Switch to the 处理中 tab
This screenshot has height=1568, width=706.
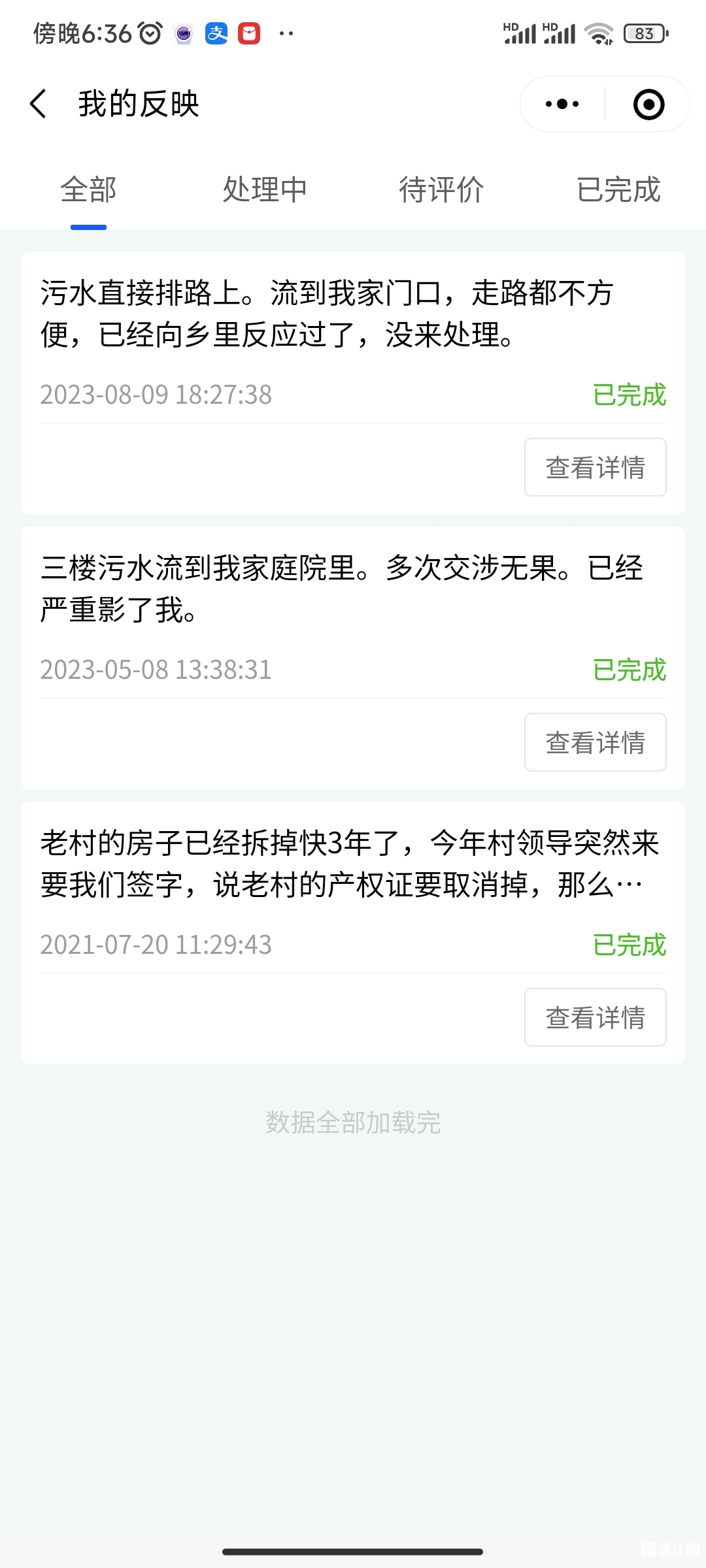click(x=265, y=190)
